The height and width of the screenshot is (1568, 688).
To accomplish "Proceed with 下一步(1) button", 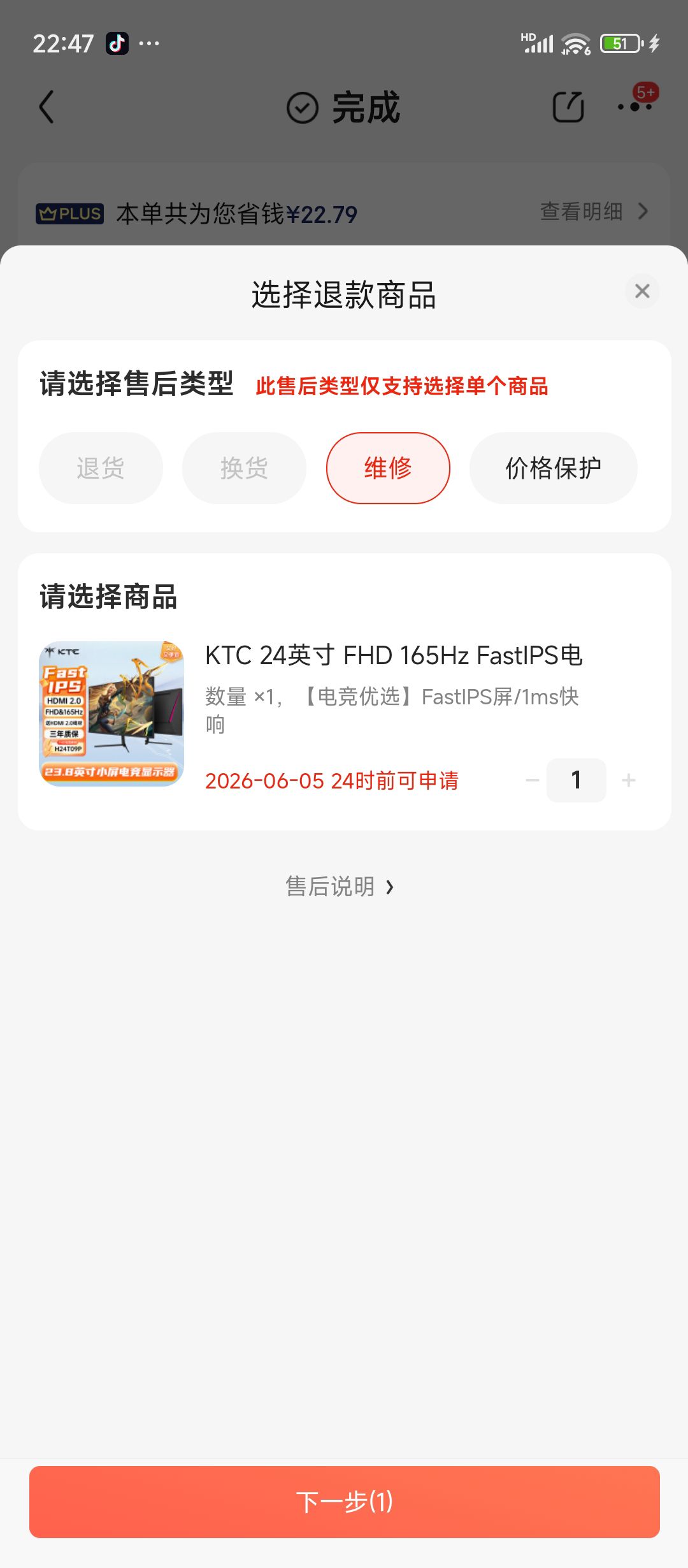I will pyautogui.click(x=344, y=1502).
